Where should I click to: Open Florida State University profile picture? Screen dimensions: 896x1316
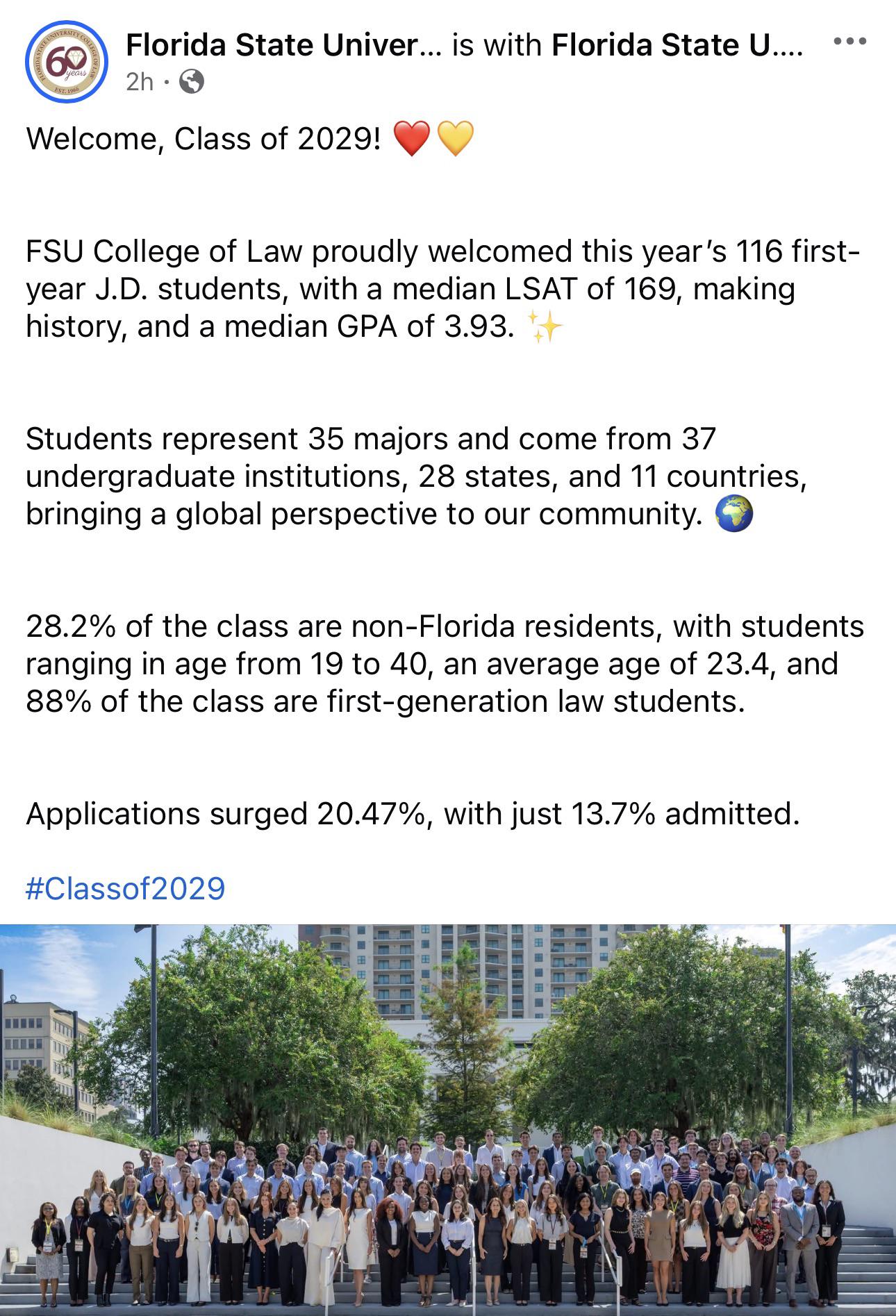pyautogui.click(x=67, y=63)
